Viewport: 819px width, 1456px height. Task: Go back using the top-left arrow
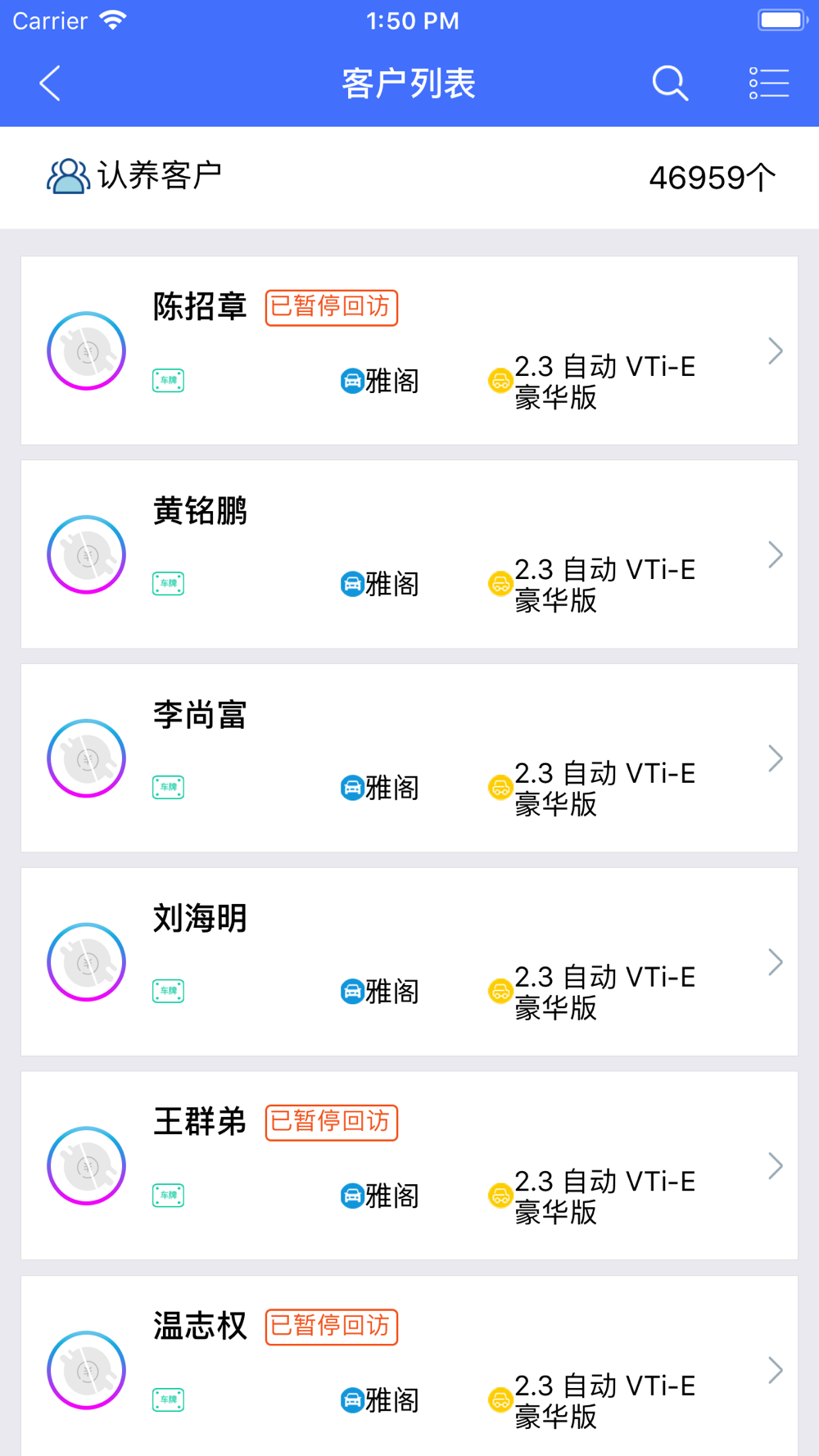(50, 84)
